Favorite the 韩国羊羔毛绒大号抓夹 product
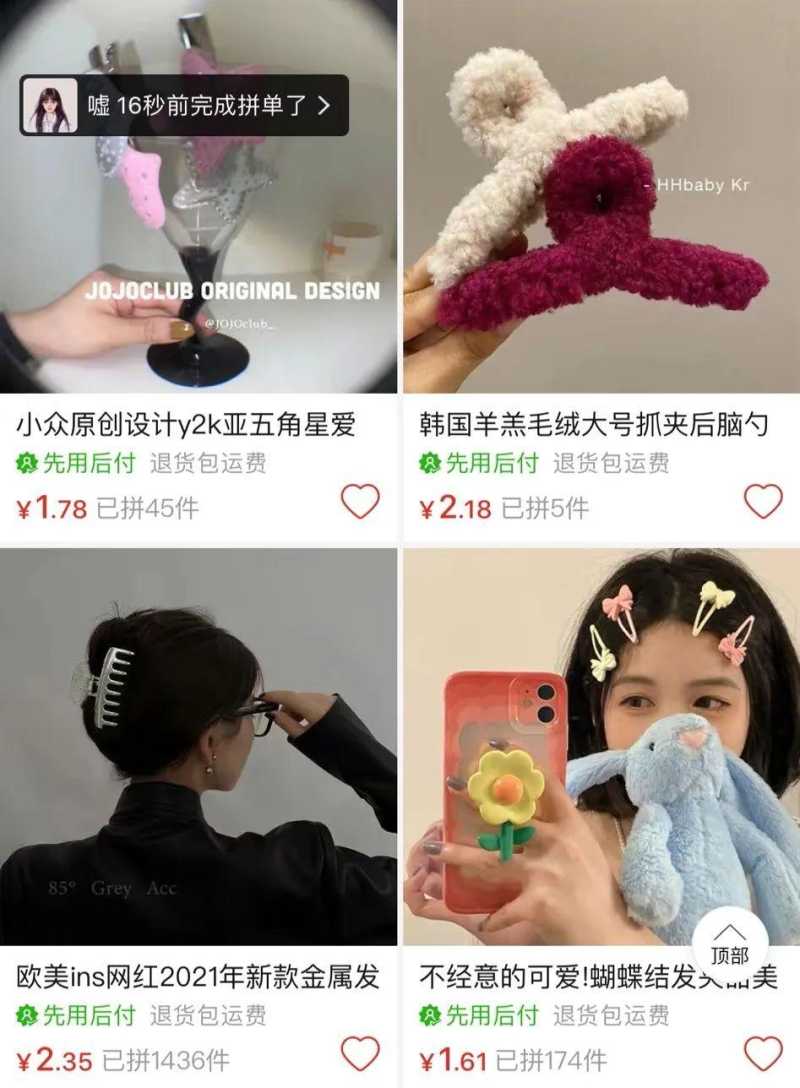The height and width of the screenshot is (1088, 800). (x=763, y=501)
